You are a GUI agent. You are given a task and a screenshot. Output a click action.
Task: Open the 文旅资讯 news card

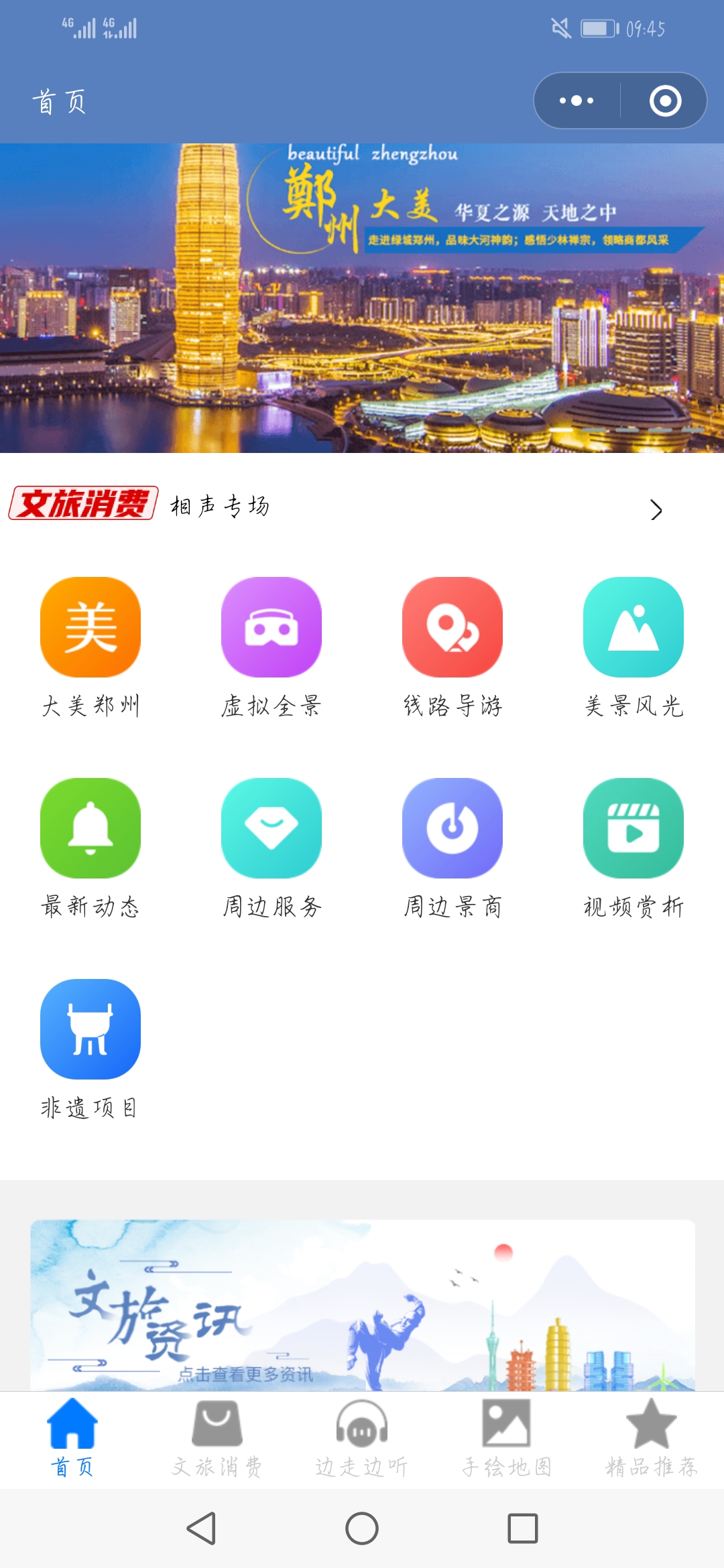click(362, 1307)
